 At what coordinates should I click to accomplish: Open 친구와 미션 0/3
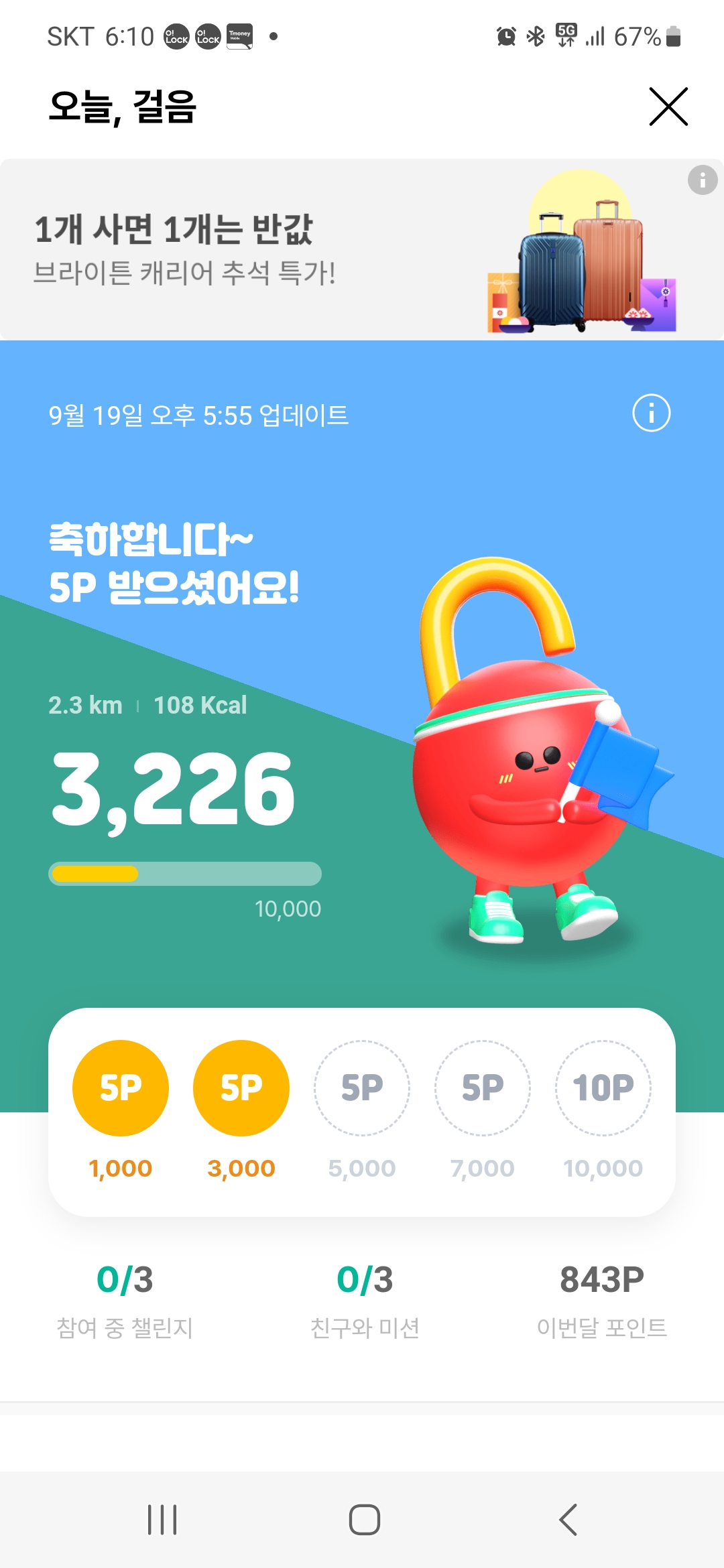[365, 1299]
